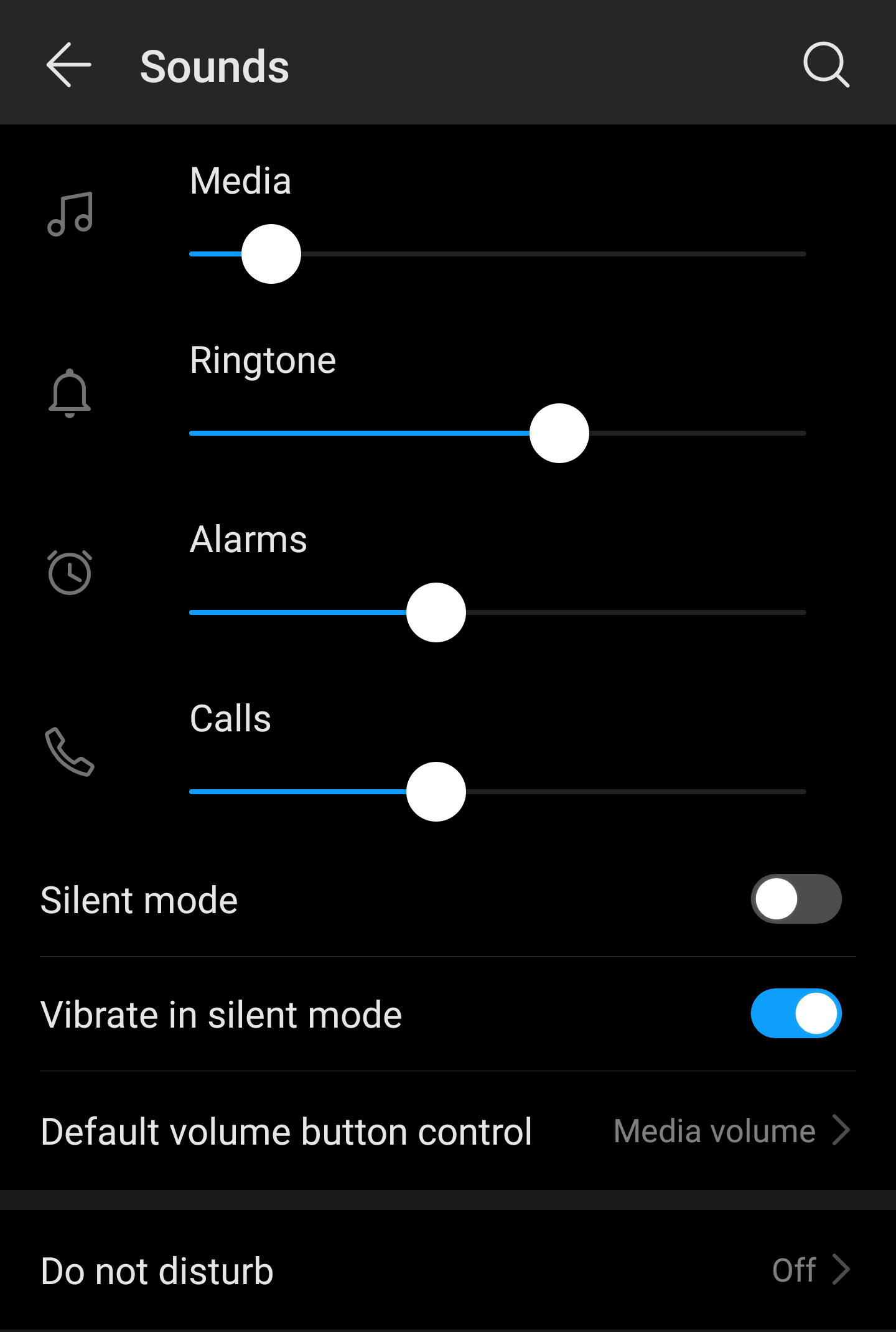Go back from Sounds settings
The width and height of the screenshot is (896, 1332).
tap(68, 65)
